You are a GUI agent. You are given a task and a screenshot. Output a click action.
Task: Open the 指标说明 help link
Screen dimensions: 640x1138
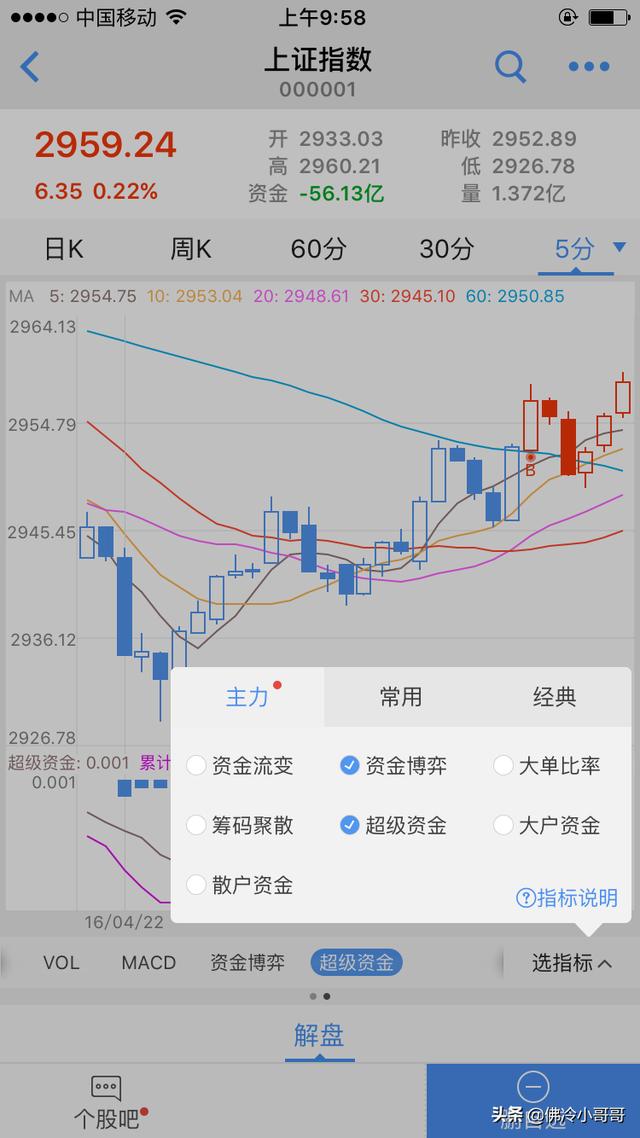567,898
